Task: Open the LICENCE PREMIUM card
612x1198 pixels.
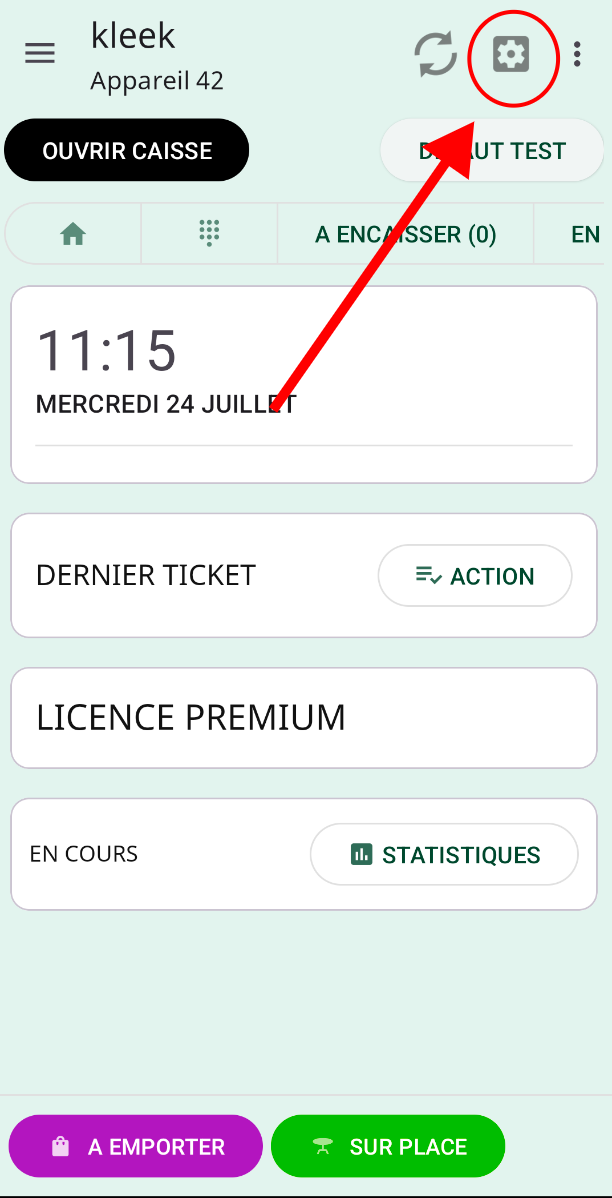Action: [303, 718]
